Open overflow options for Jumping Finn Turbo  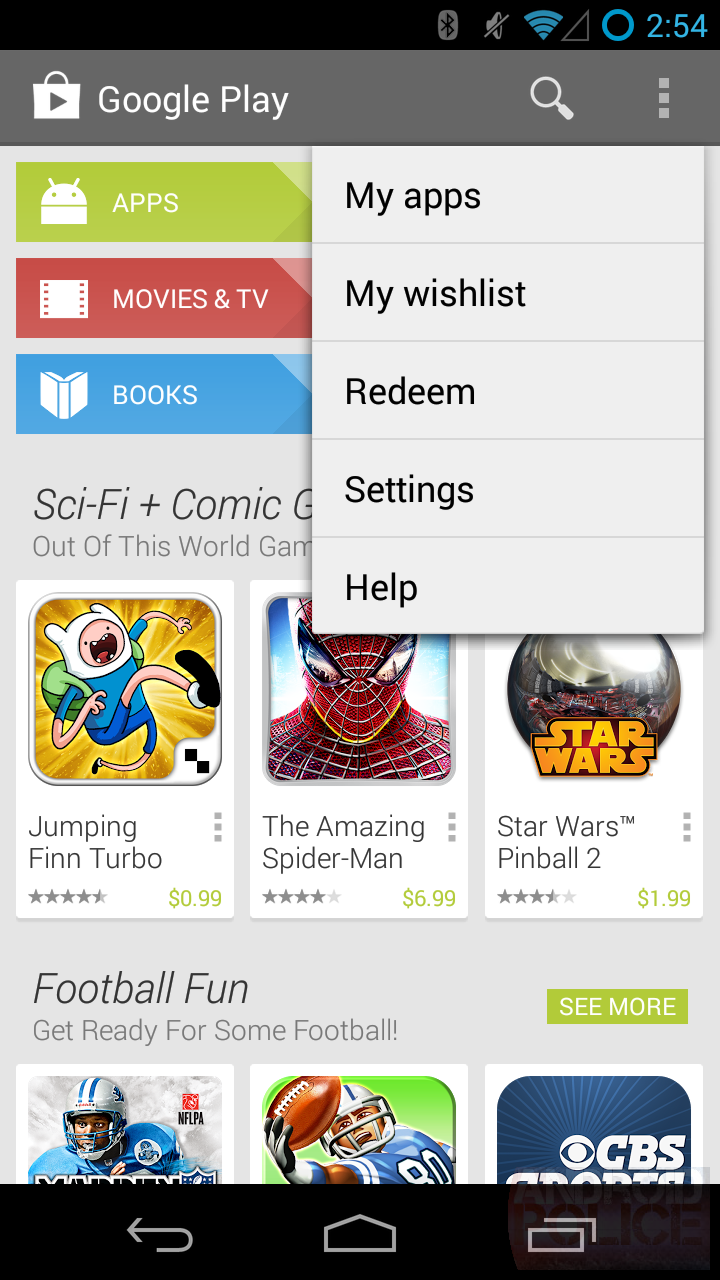pos(218,828)
